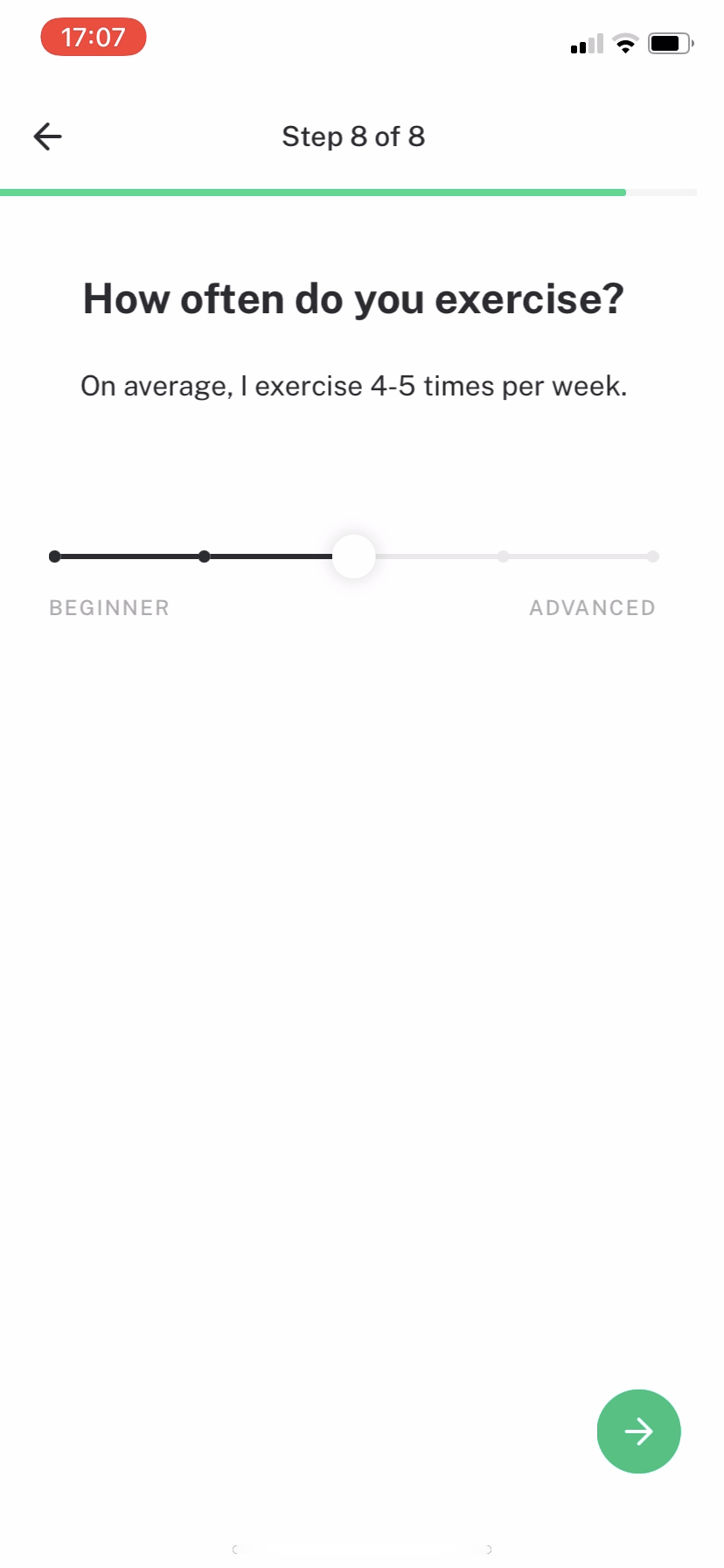Select the second stop on the slider

[205, 556]
